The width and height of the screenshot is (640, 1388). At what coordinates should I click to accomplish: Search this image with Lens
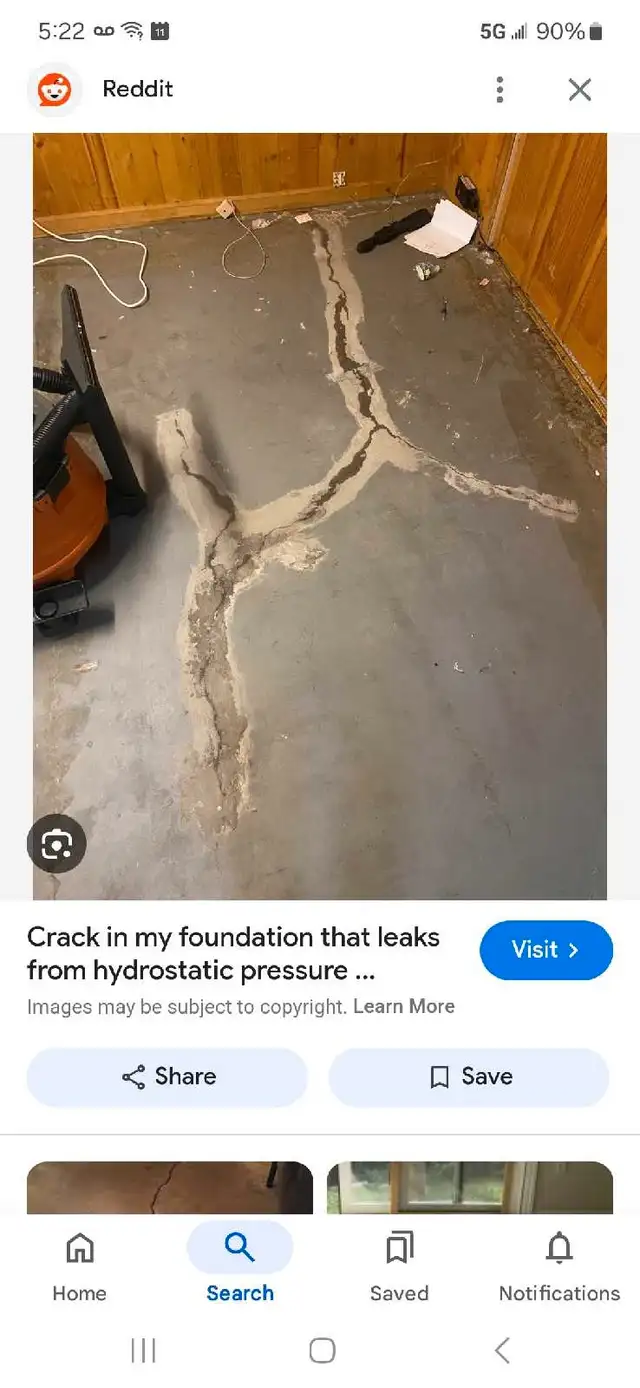[57, 845]
